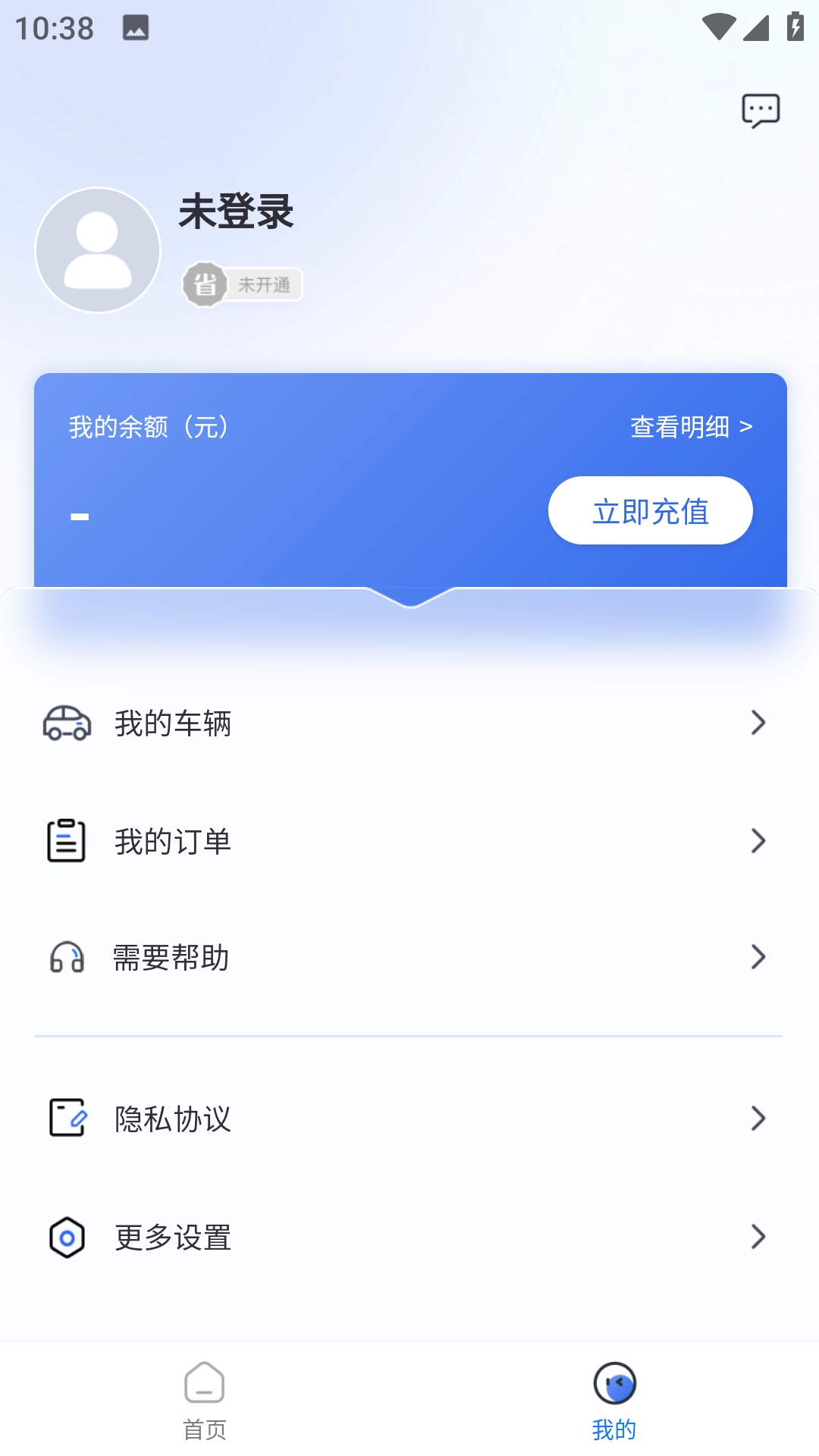
Task: Expand 我的订单 using the right arrow
Action: pyautogui.click(x=758, y=840)
